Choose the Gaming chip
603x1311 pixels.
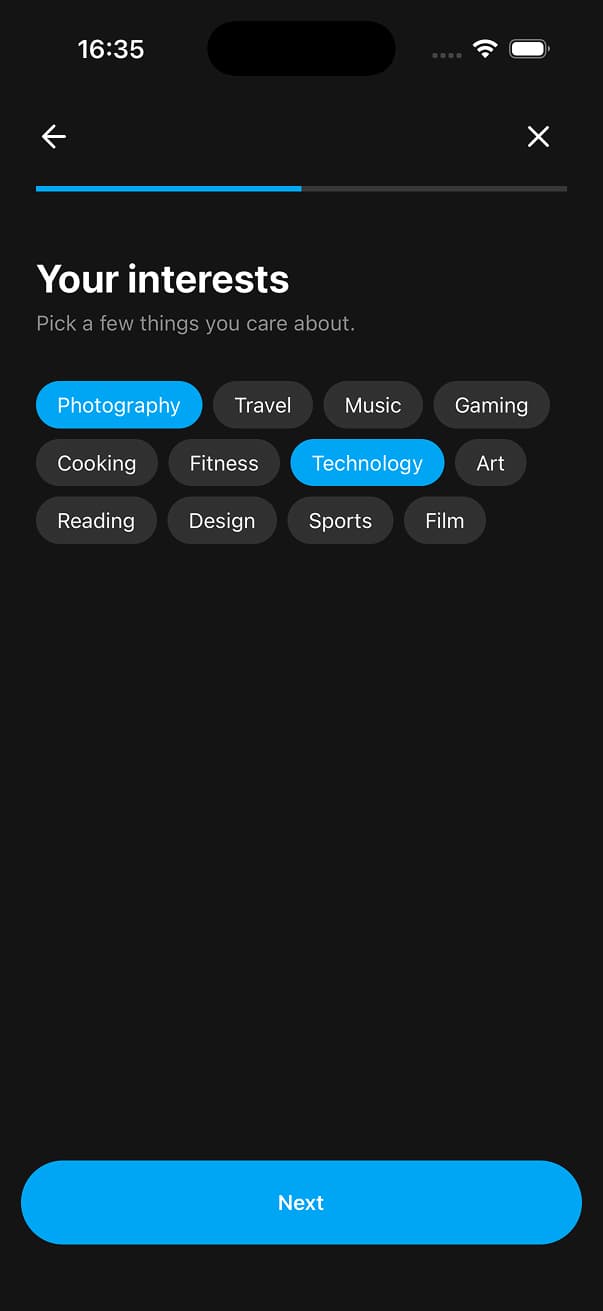tap(491, 405)
